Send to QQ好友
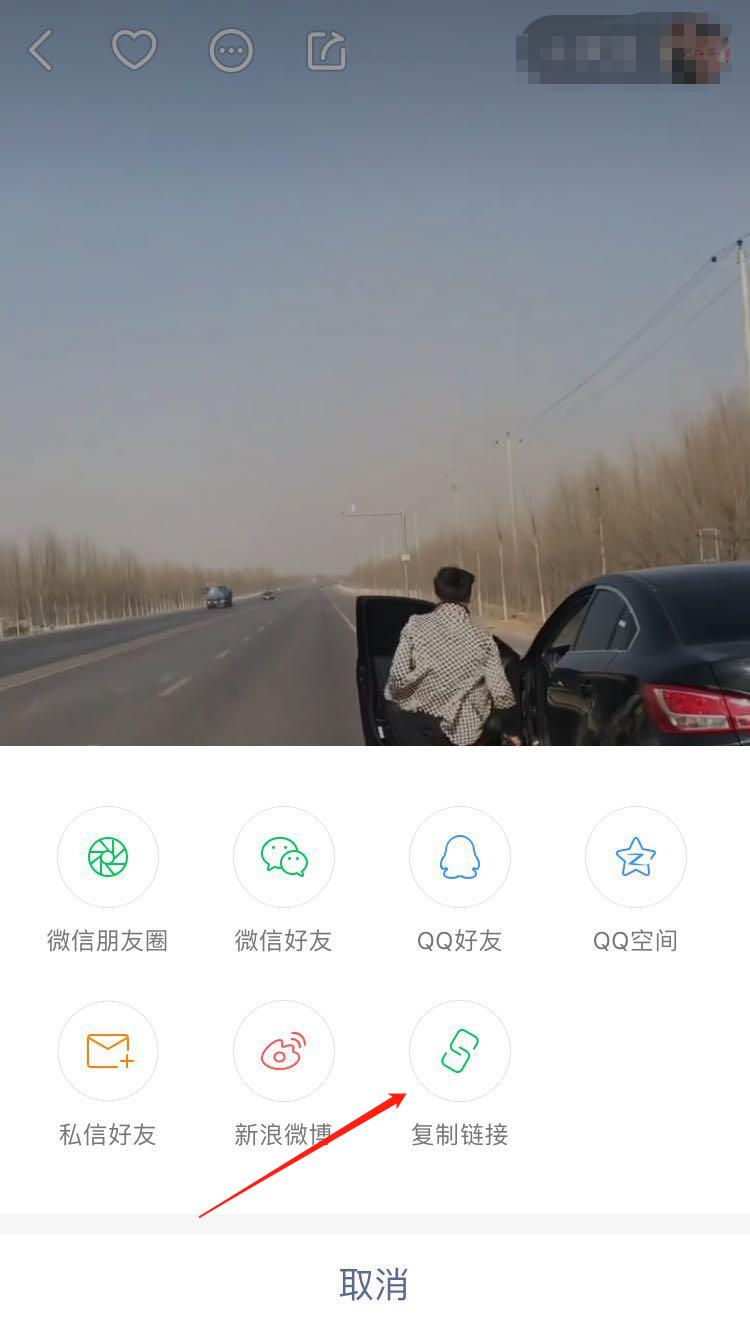 pos(460,857)
